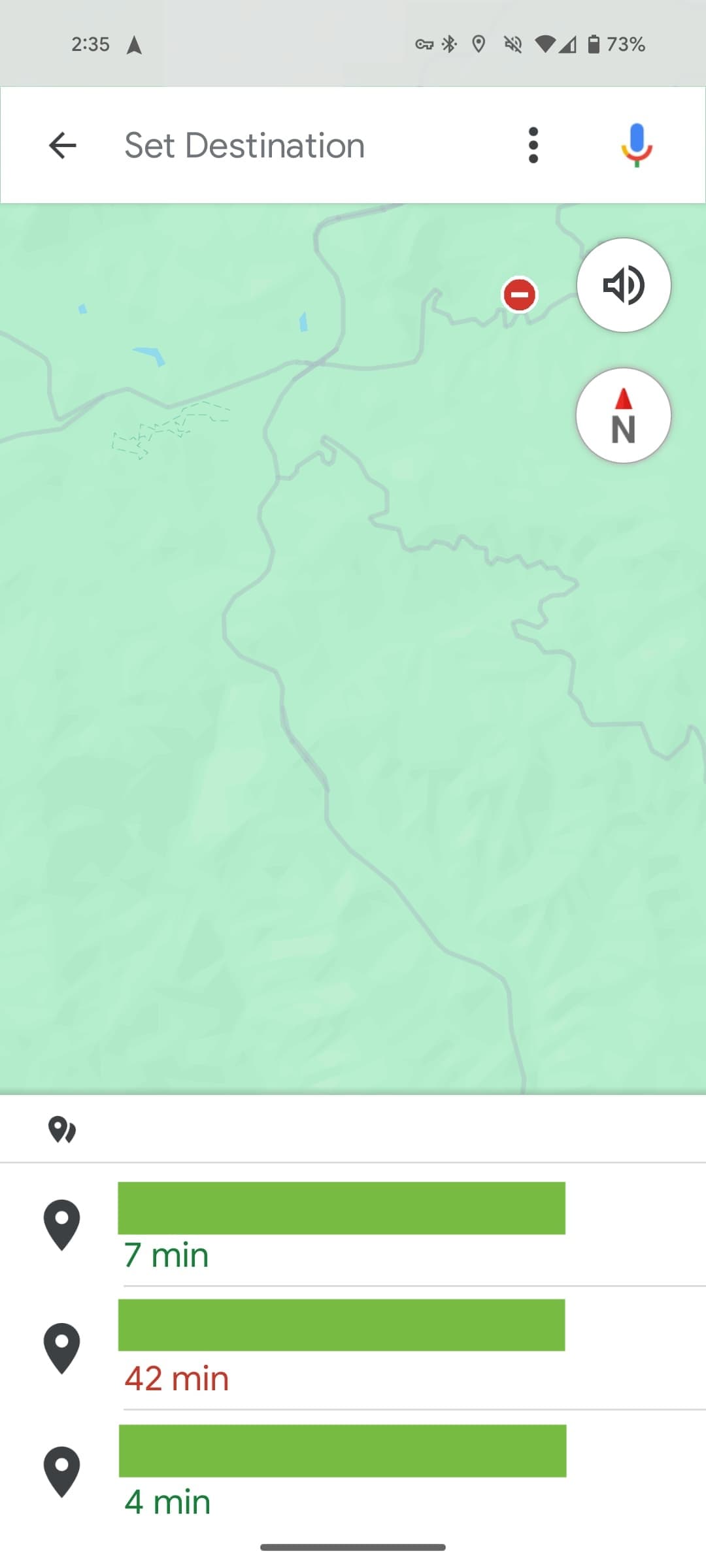
Task: Toggle the navigation sound button
Action: coord(623,286)
